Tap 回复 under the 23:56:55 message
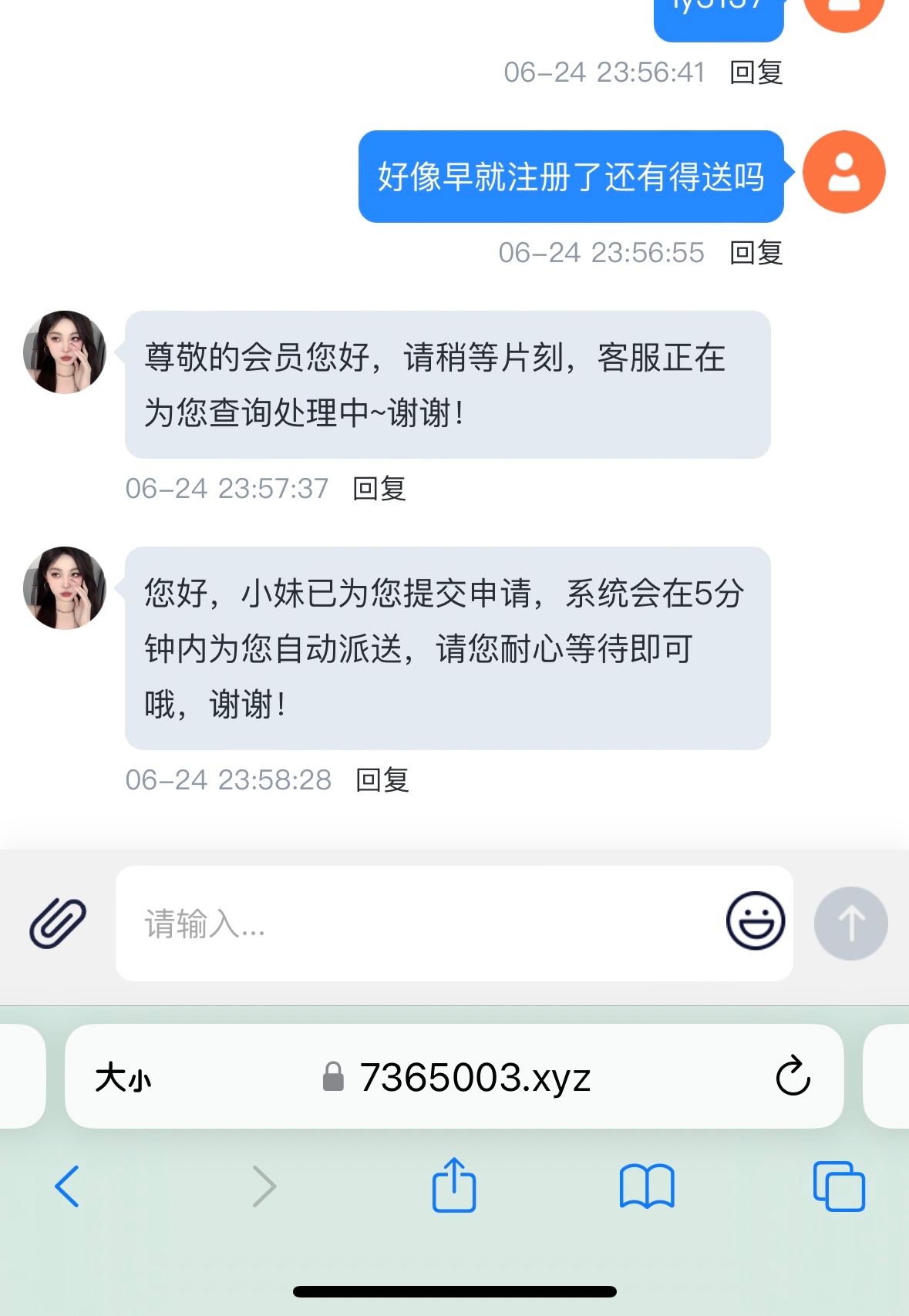Viewport: 909px width, 1316px height. (x=756, y=253)
